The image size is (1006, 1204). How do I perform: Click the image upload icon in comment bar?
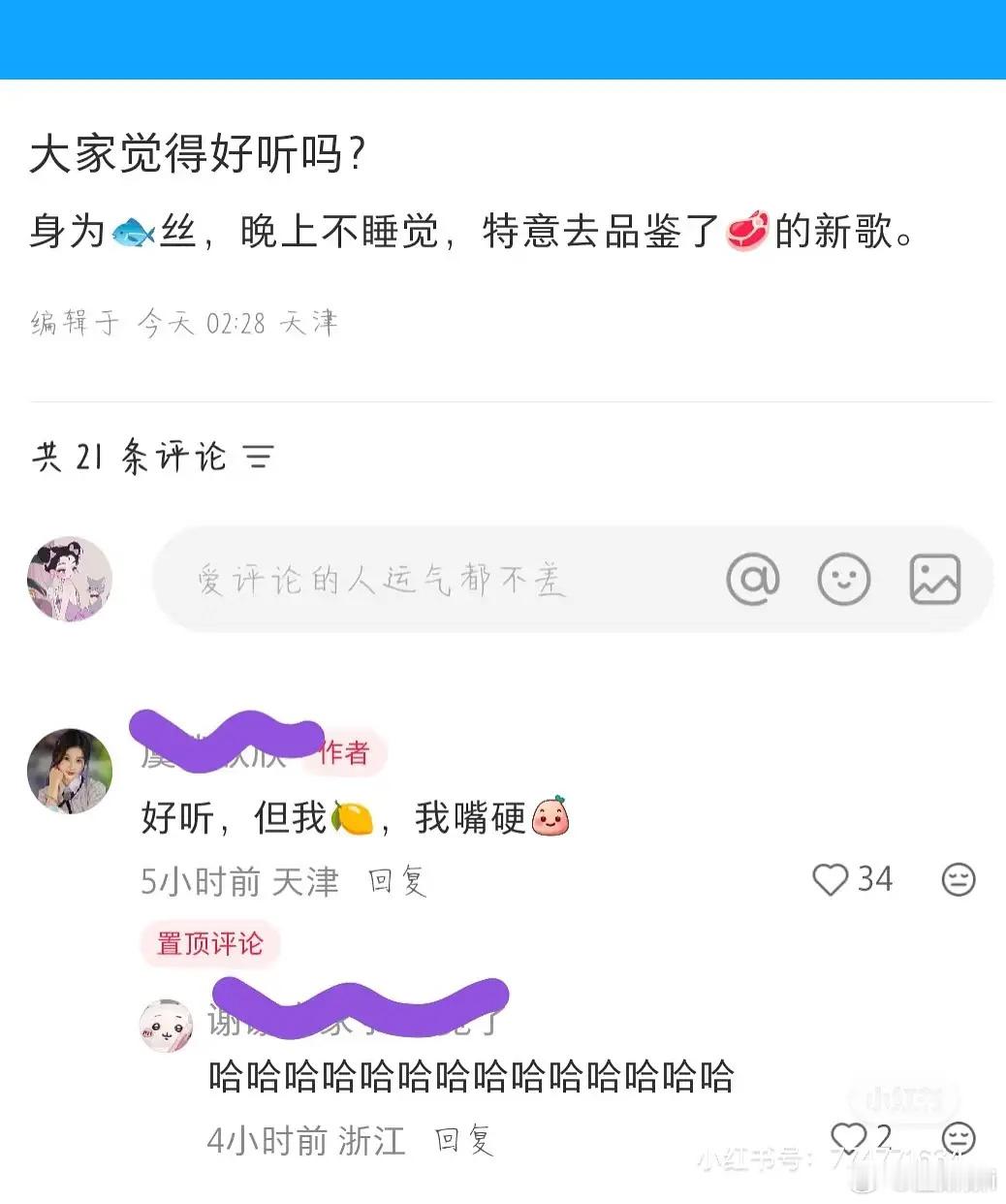935,578
